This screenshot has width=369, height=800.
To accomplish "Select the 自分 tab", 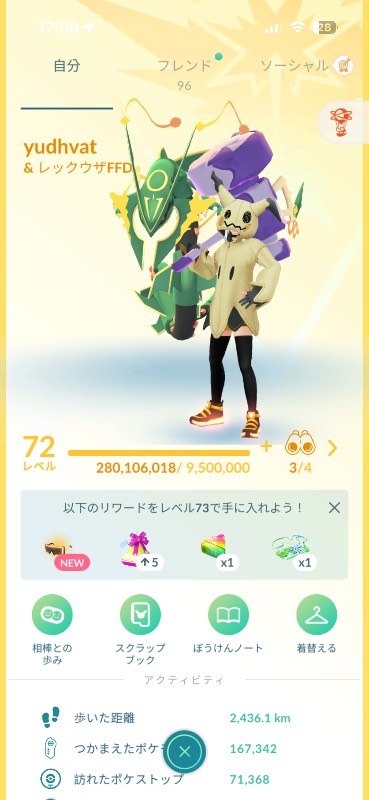I will [67, 65].
